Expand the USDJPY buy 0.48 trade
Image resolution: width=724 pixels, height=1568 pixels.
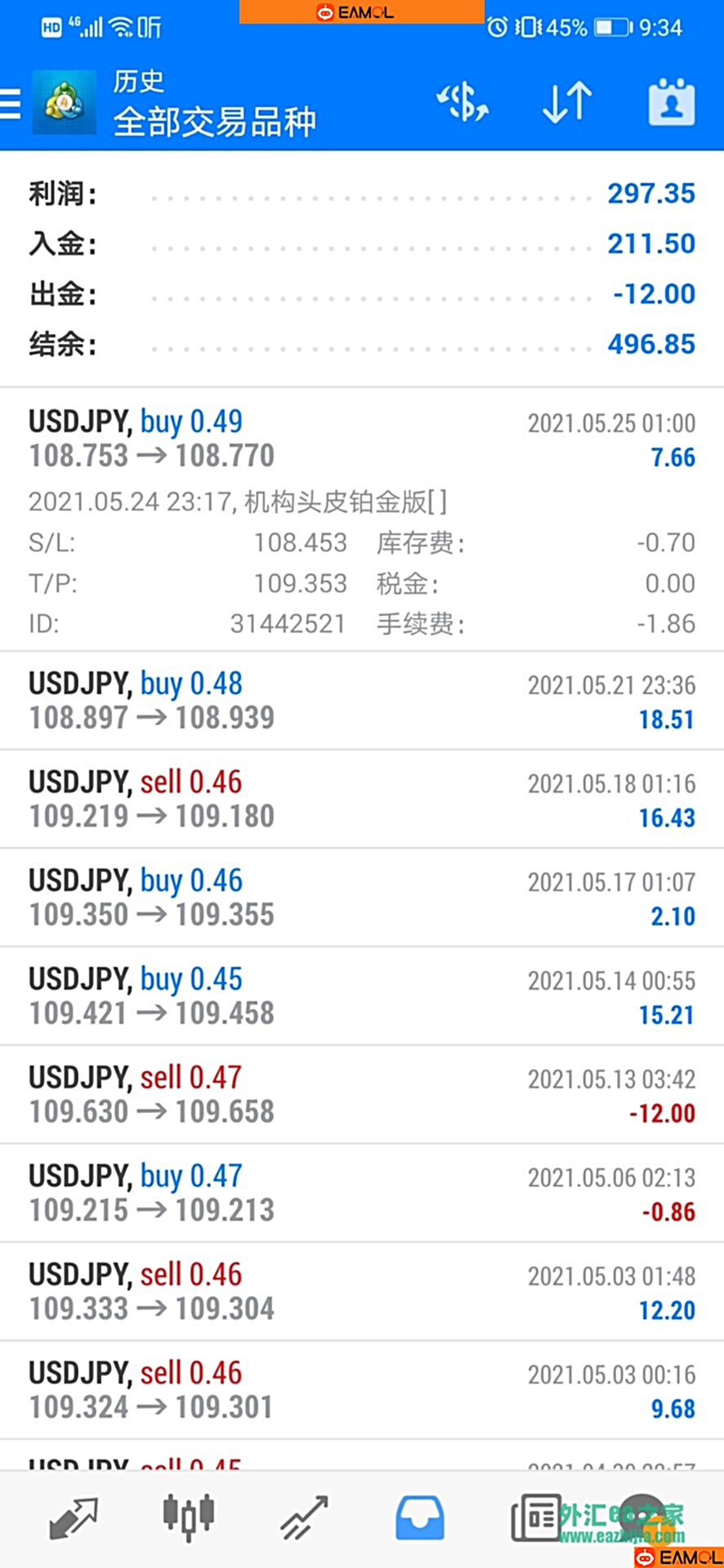pos(362,701)
